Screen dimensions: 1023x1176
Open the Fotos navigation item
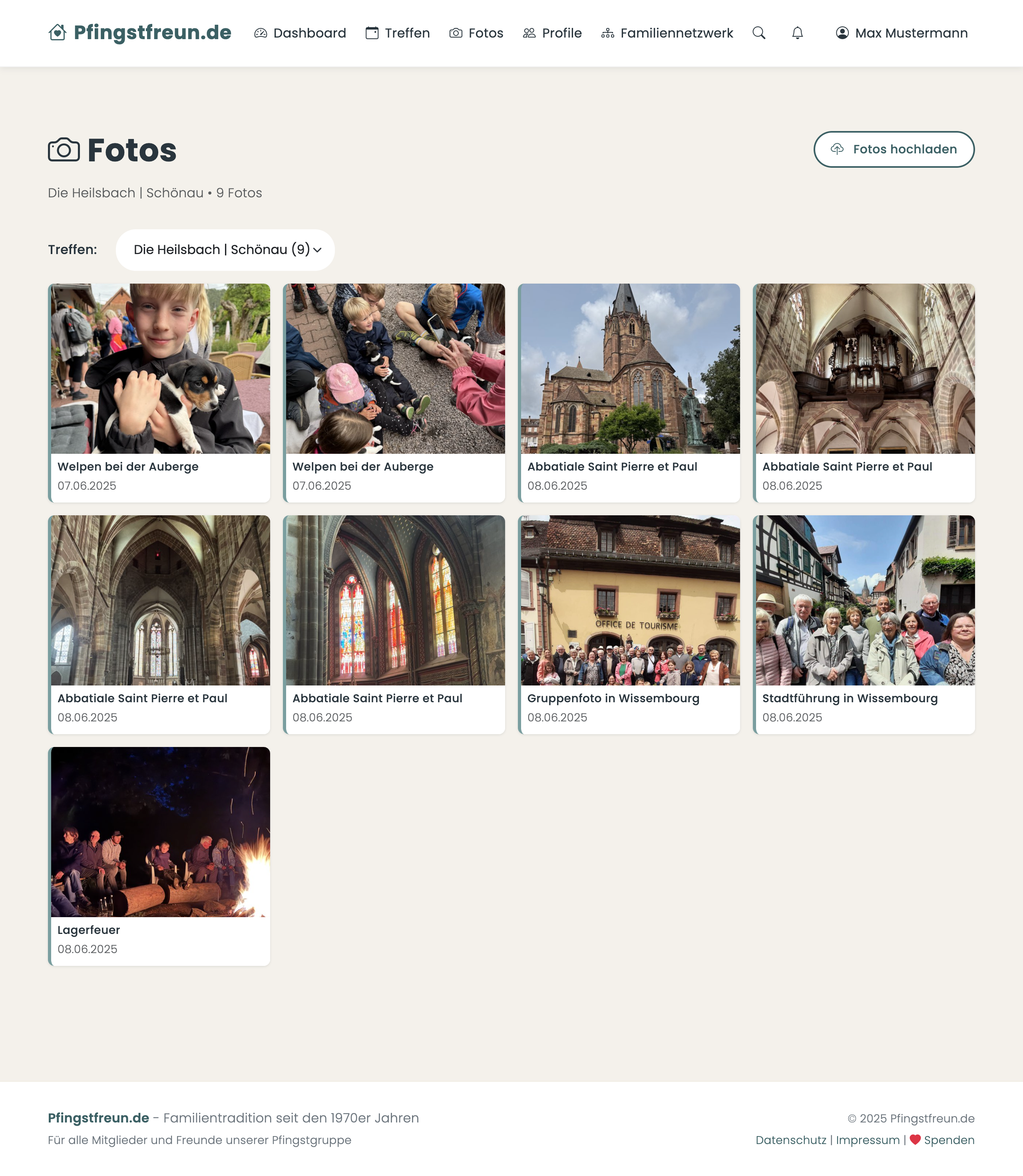click(477, 33)
